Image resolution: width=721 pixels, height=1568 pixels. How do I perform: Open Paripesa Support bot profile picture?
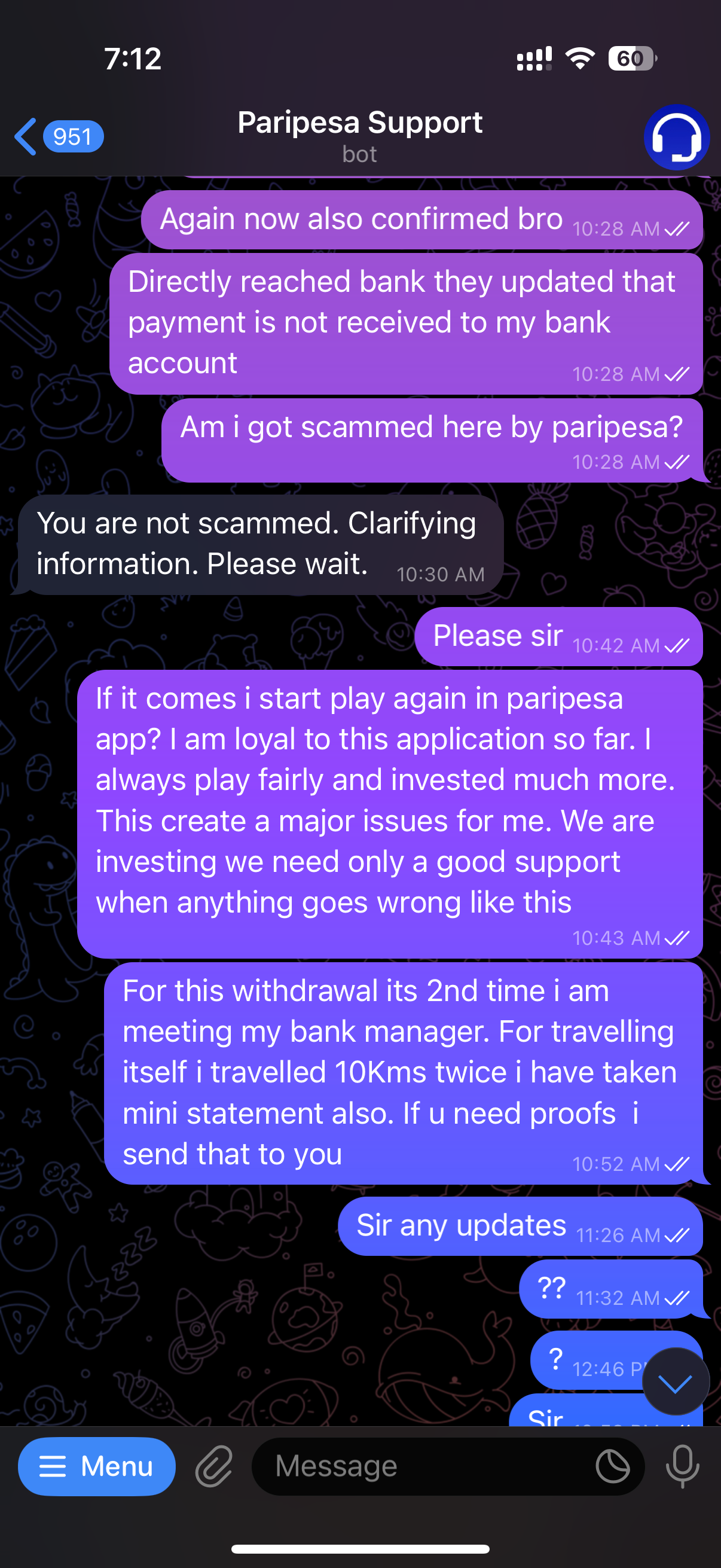(x=676, y=137)
